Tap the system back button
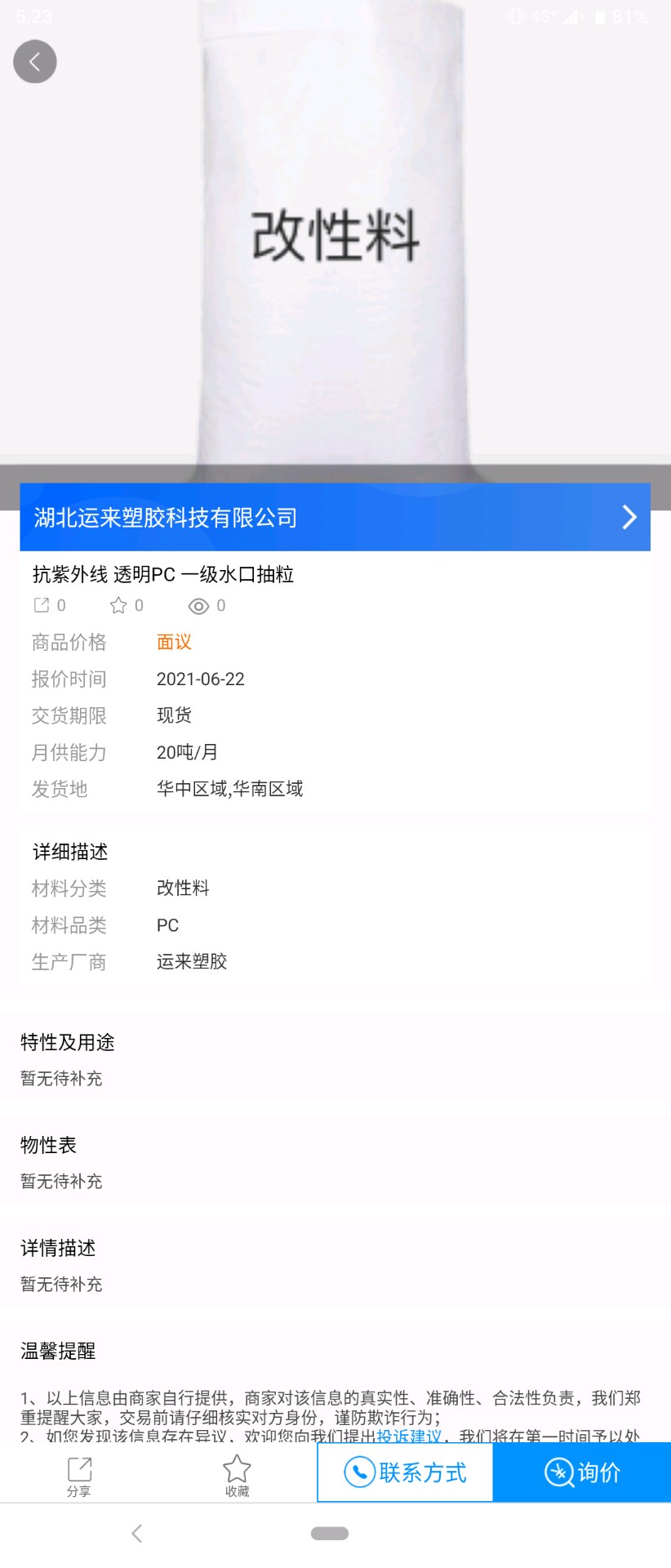The image size is (671, 1568). point(137,1533)
